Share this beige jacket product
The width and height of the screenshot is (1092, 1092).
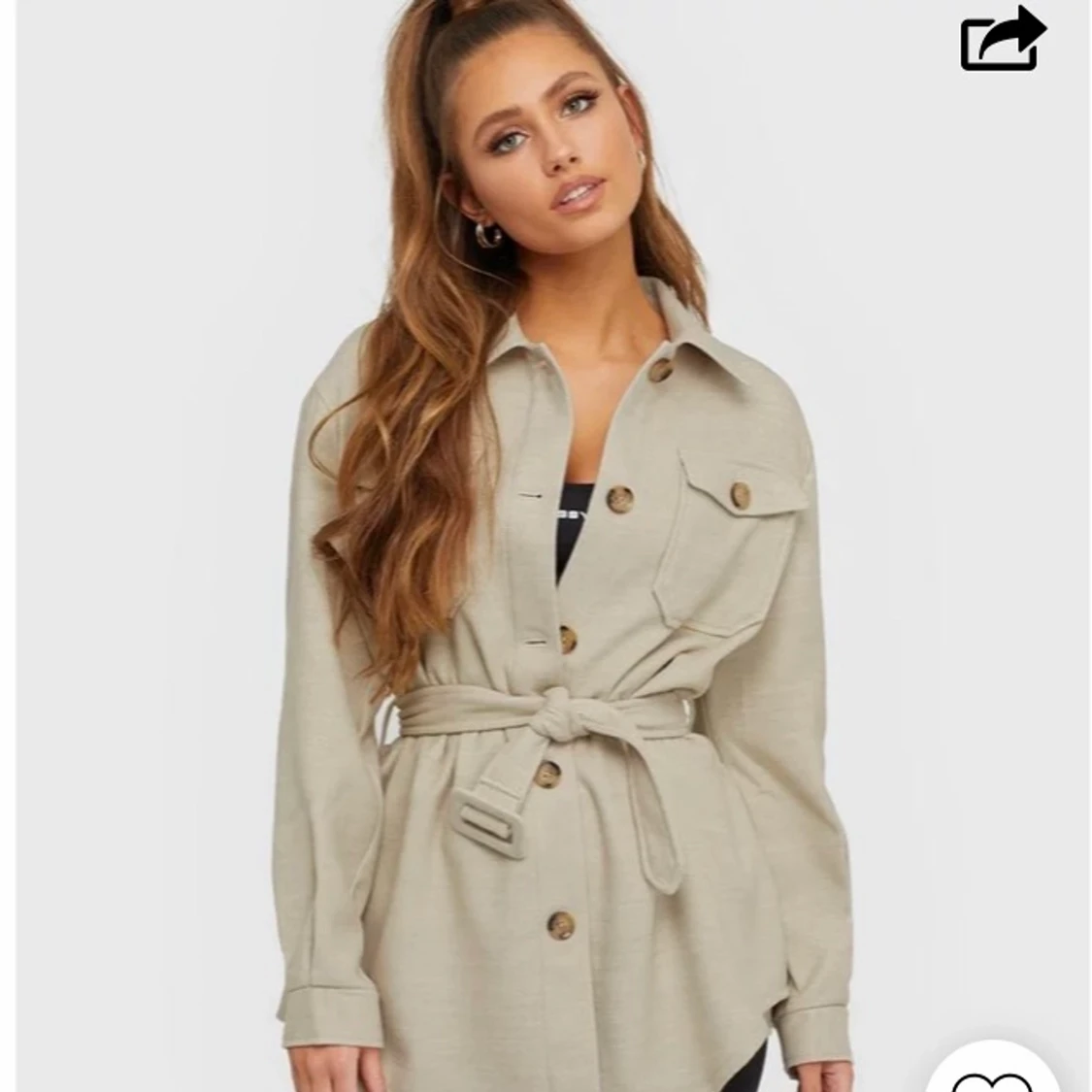(1001, 39)
